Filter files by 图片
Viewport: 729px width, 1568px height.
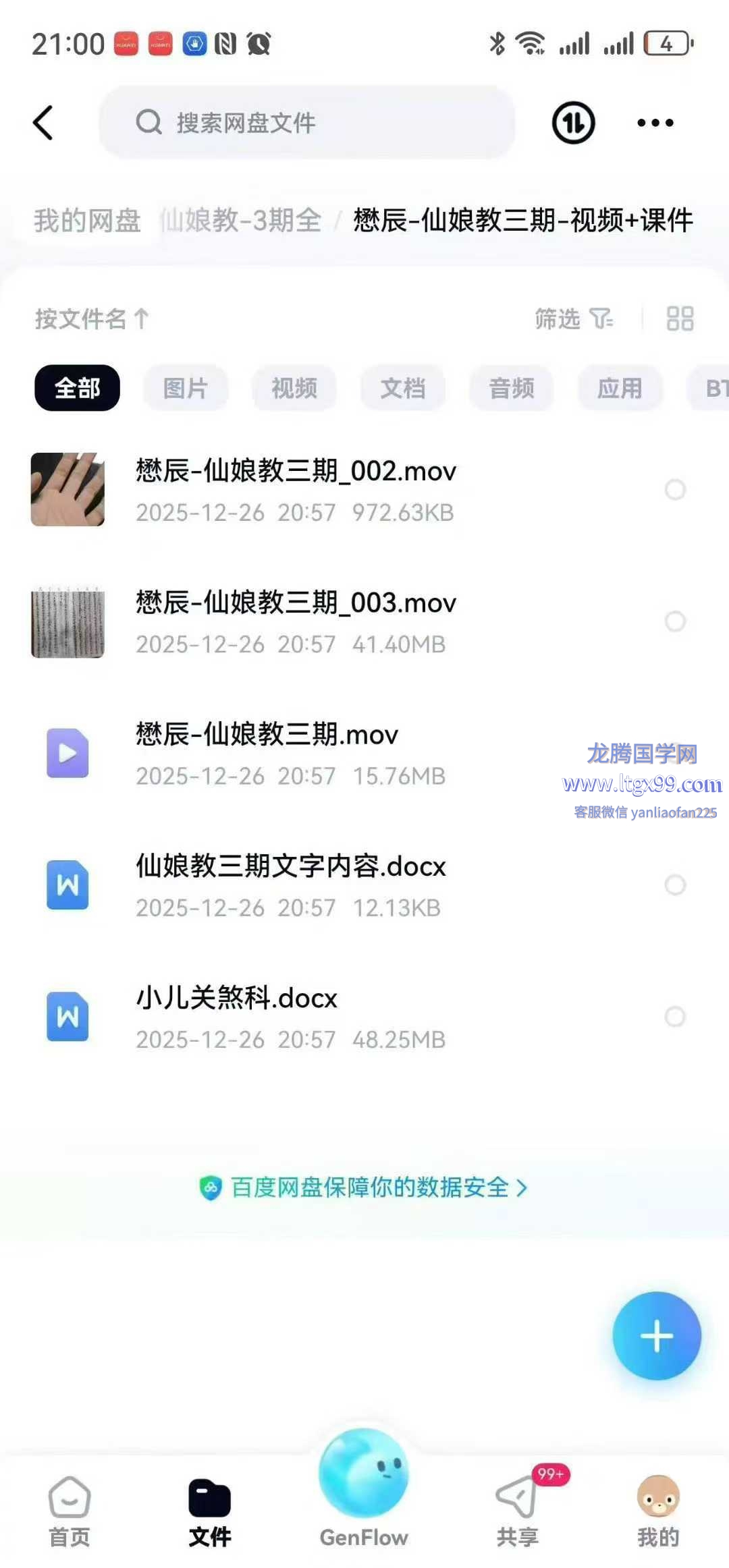point(186,388)
